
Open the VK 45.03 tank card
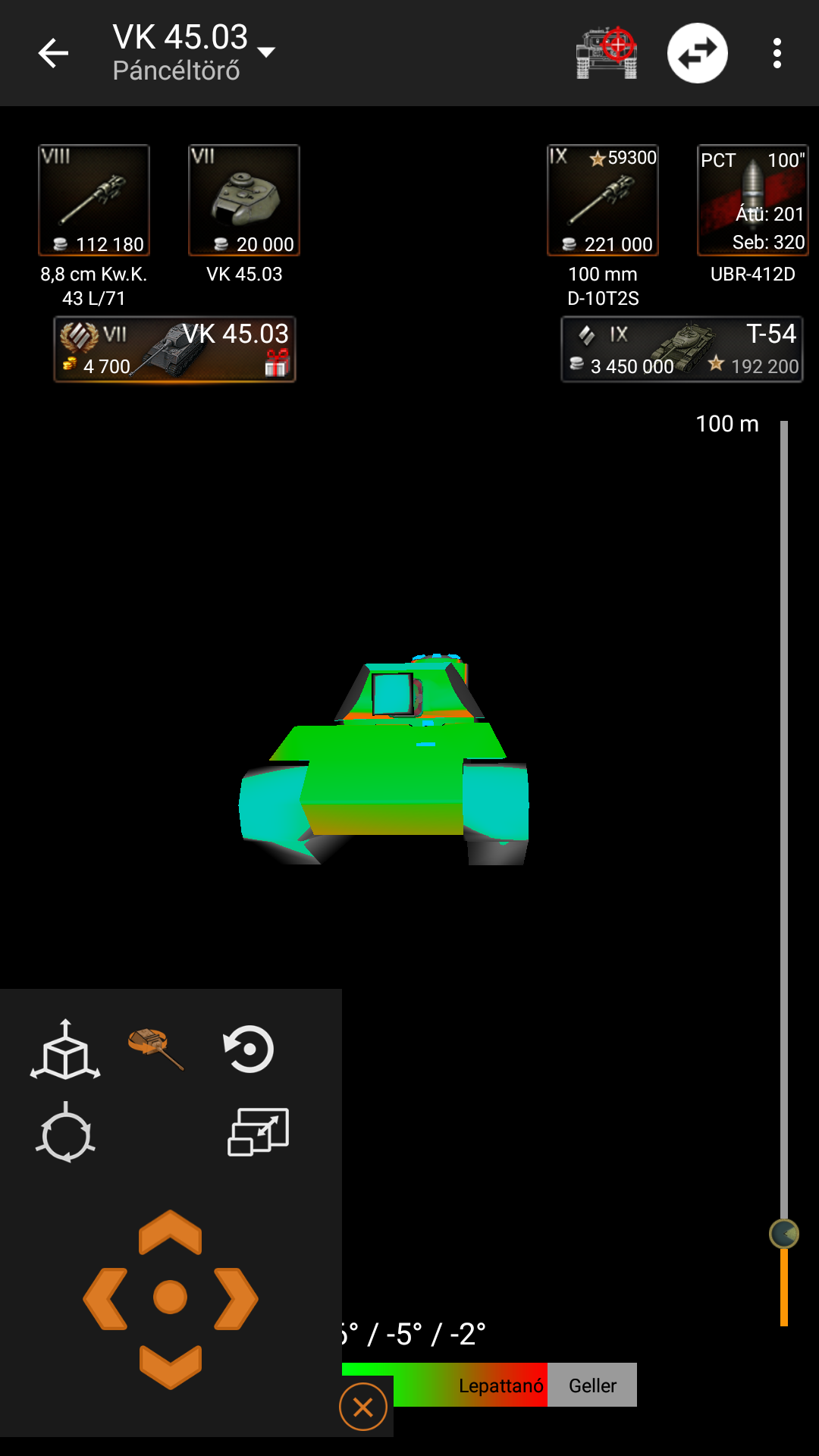pyautogui.click(x=174, y=350)
